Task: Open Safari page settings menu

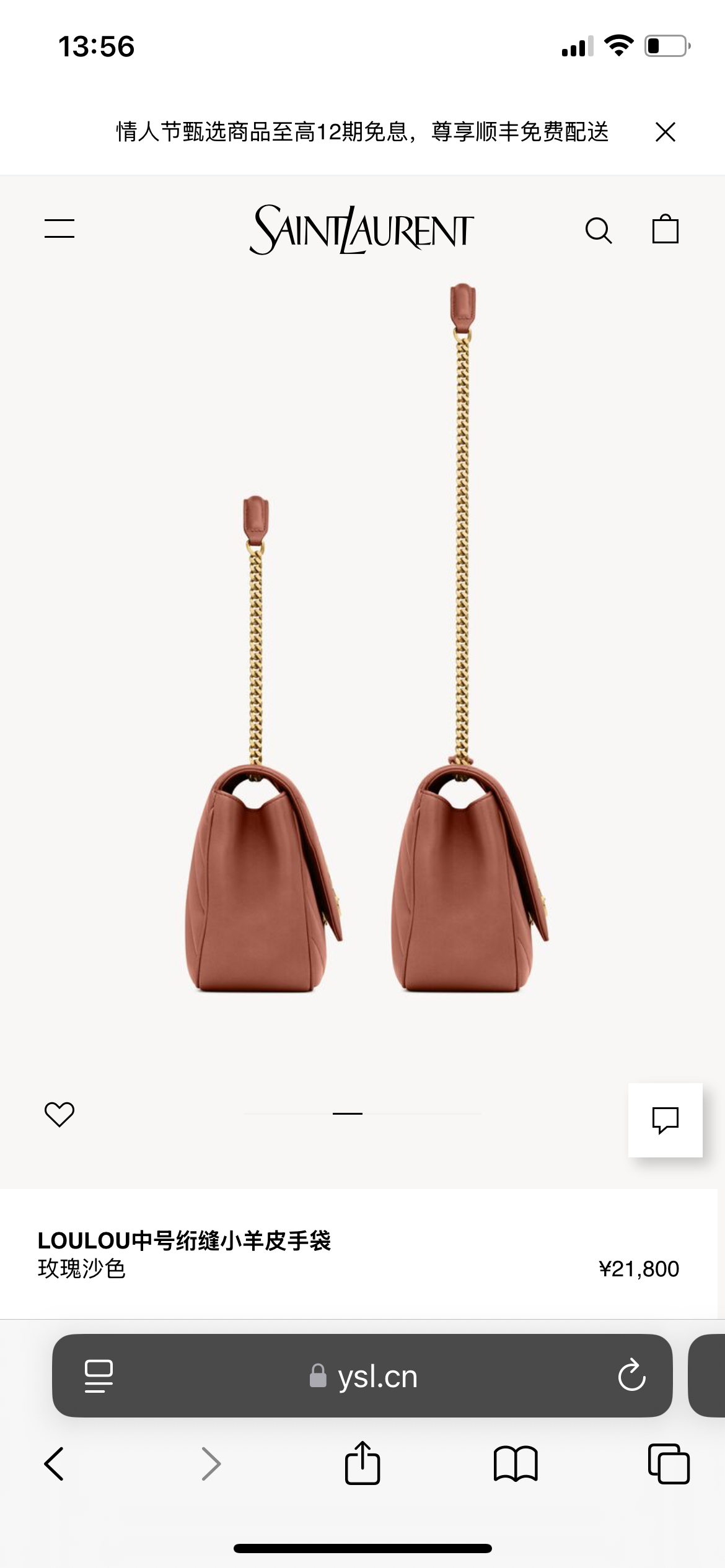Action: [x=99, y=1376]
